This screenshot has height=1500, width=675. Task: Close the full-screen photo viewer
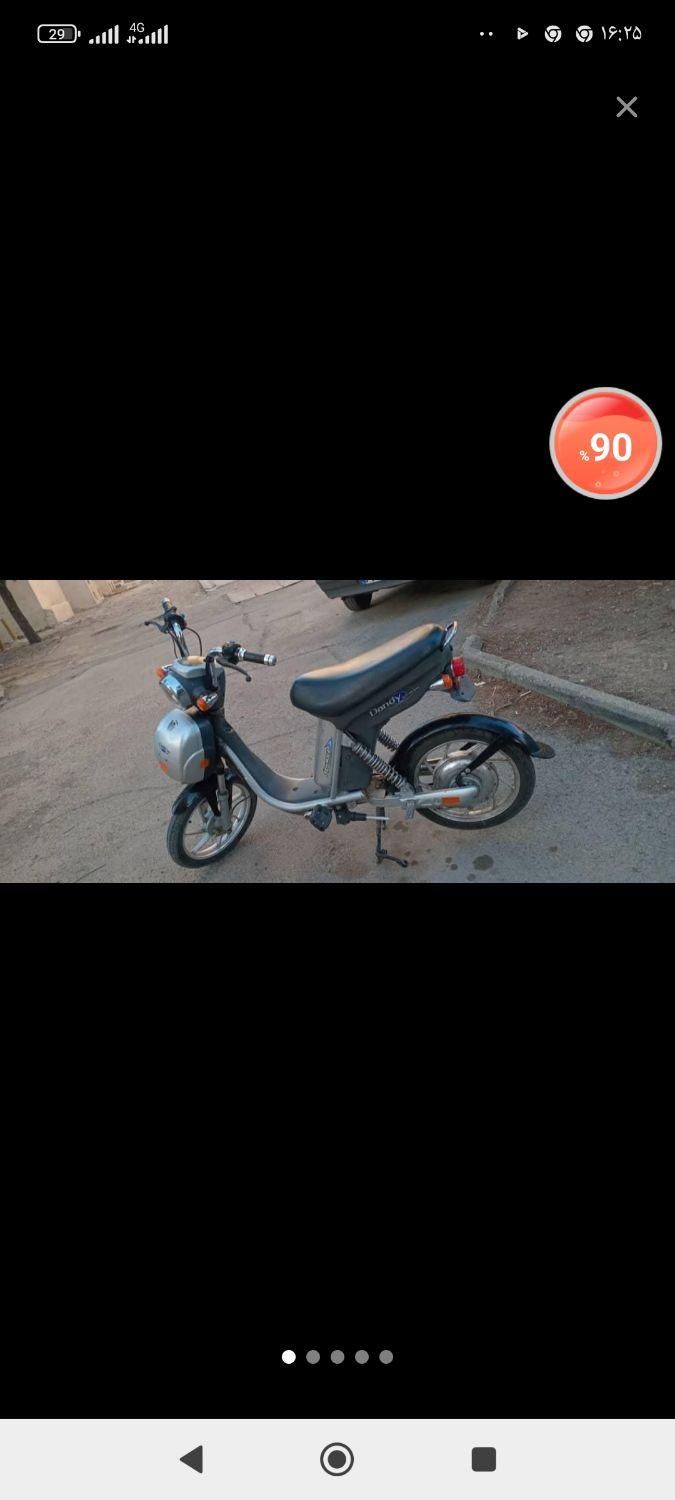pyautogui.click(x=626, y=107)
